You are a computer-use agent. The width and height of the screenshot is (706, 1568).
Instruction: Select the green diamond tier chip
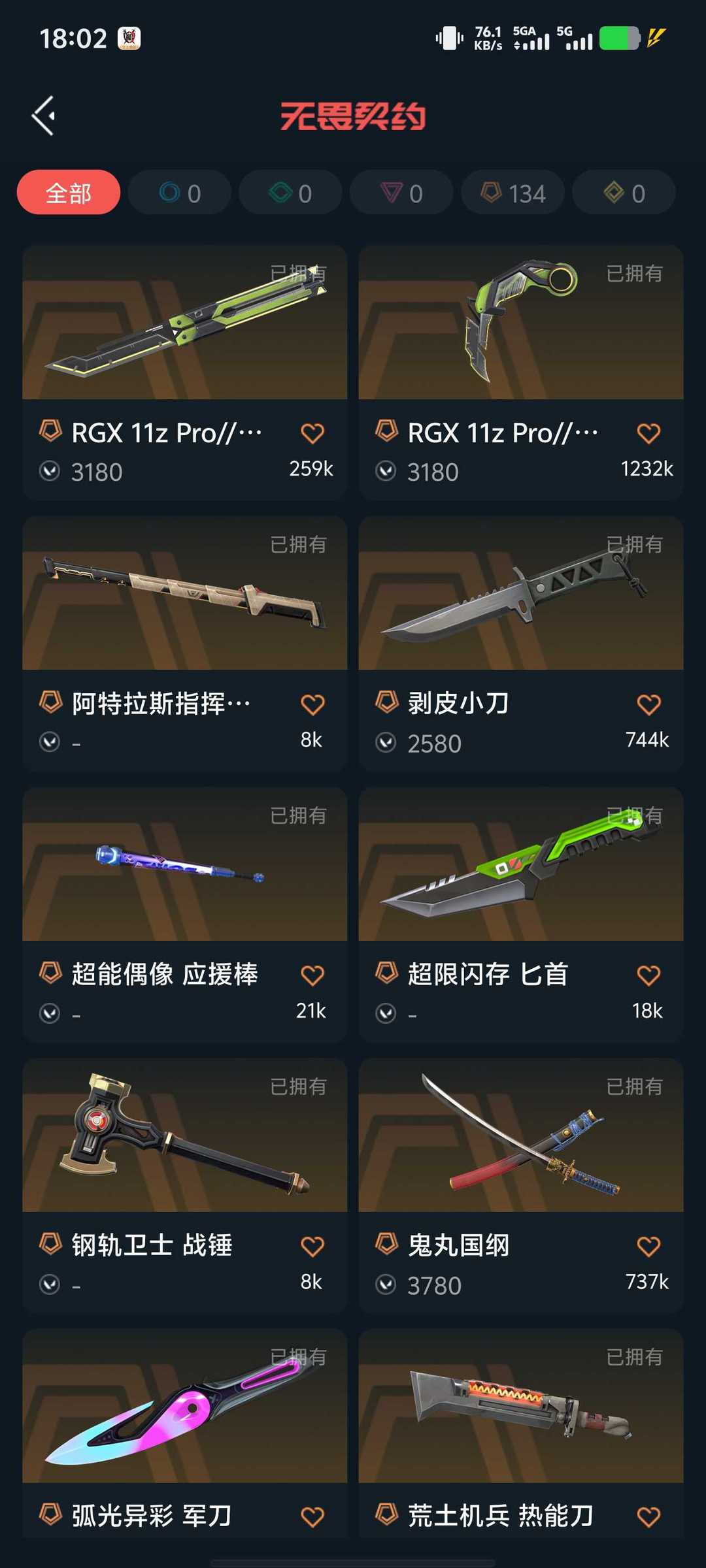(x=291, y=193)
